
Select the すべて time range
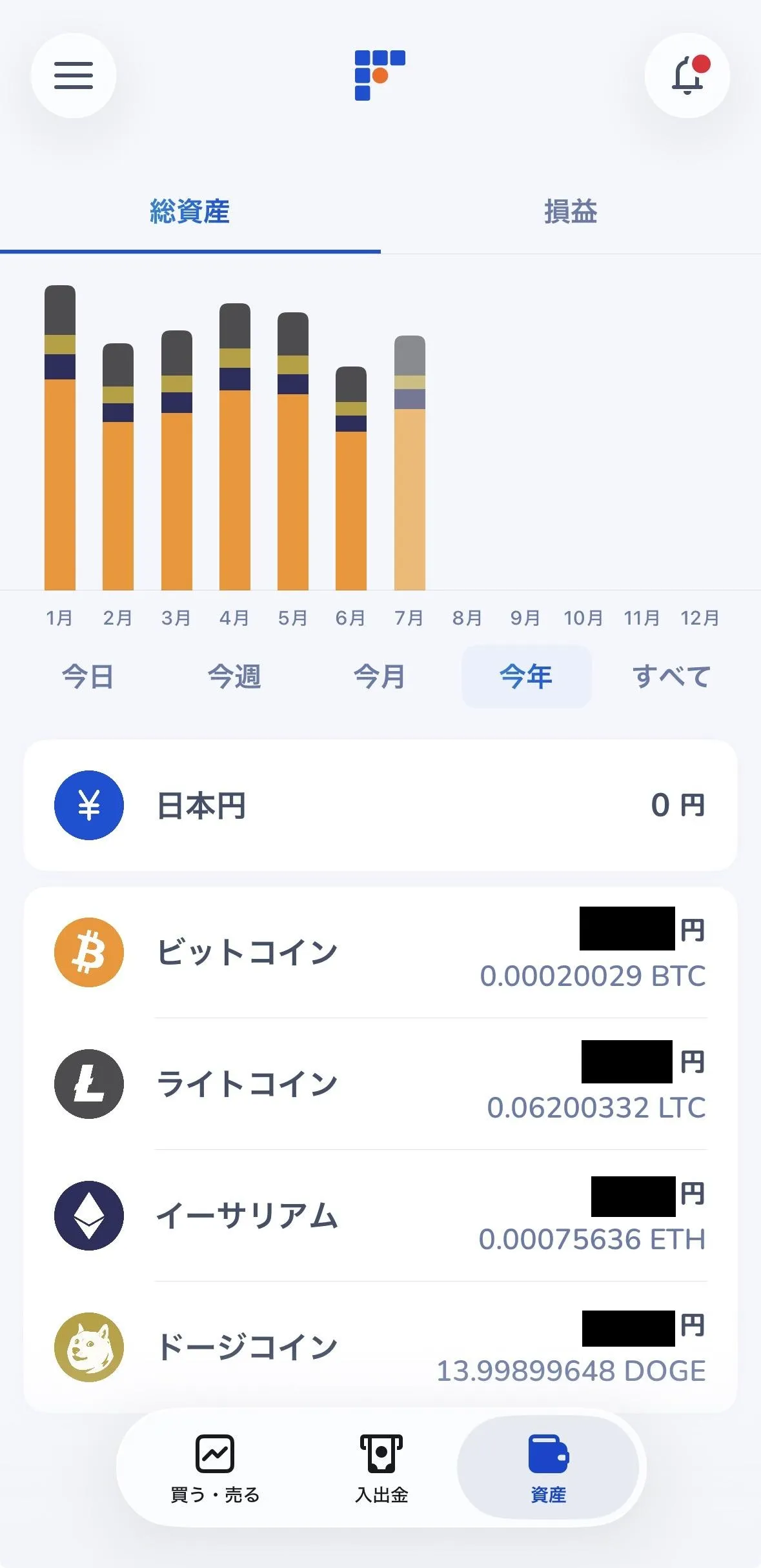pos(672,677)
